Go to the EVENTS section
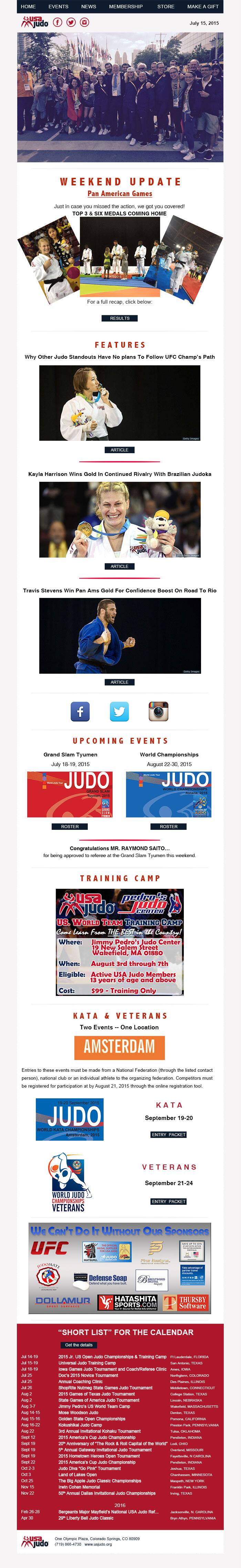Screen dimensions: 241x1568 coord(59,6)
